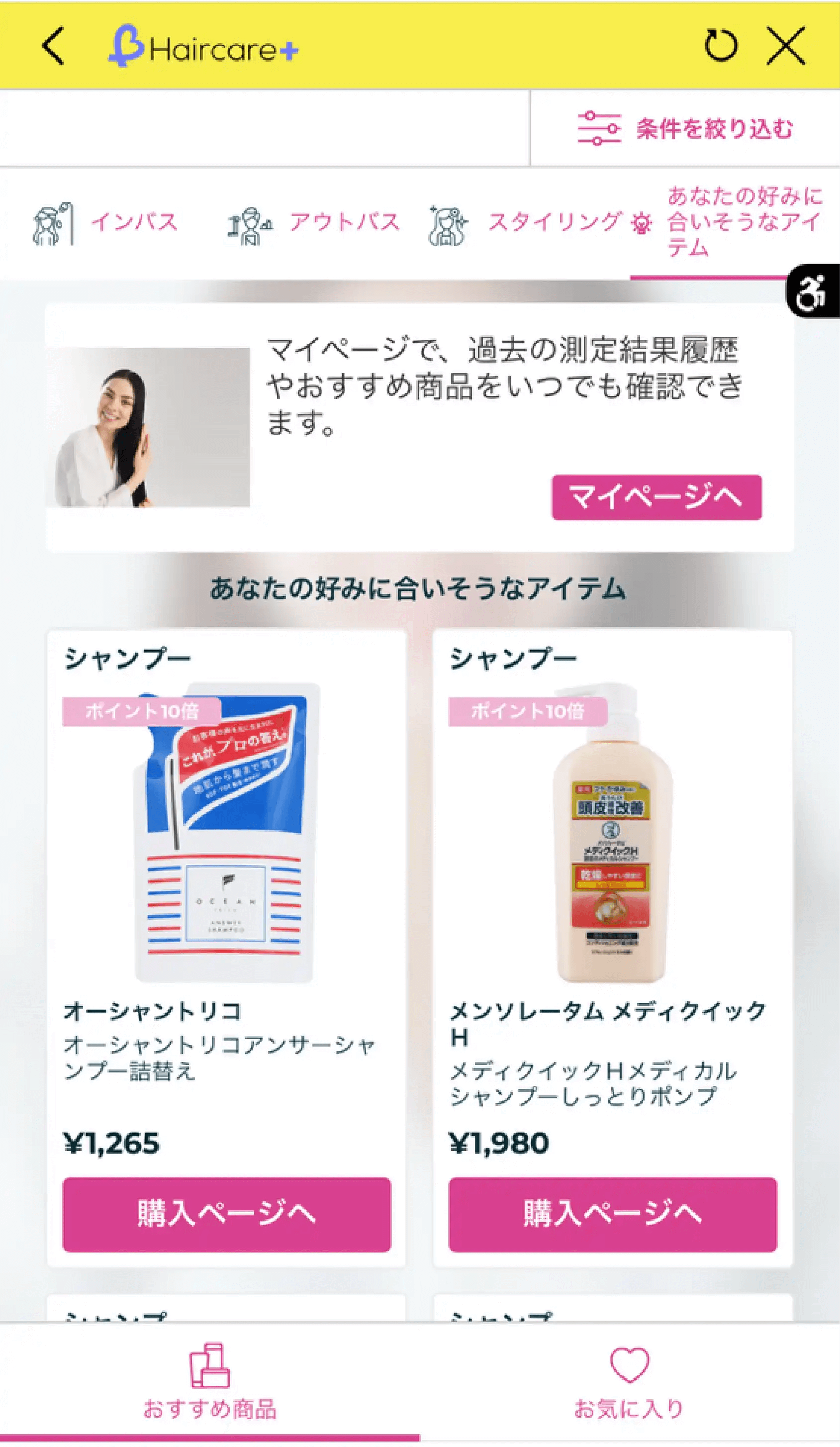
Task: Switch to the アウトバス tab
Action: (314, 222)
